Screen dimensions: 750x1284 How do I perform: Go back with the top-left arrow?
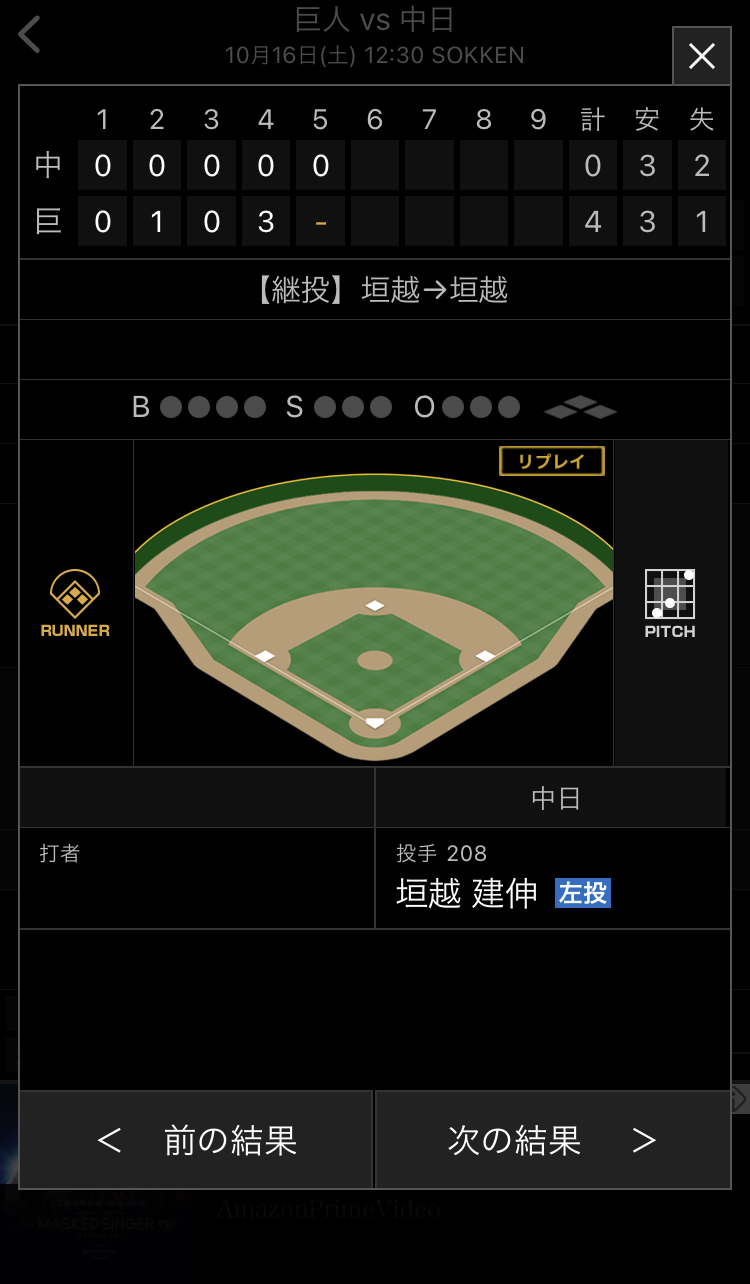(30, 35)
